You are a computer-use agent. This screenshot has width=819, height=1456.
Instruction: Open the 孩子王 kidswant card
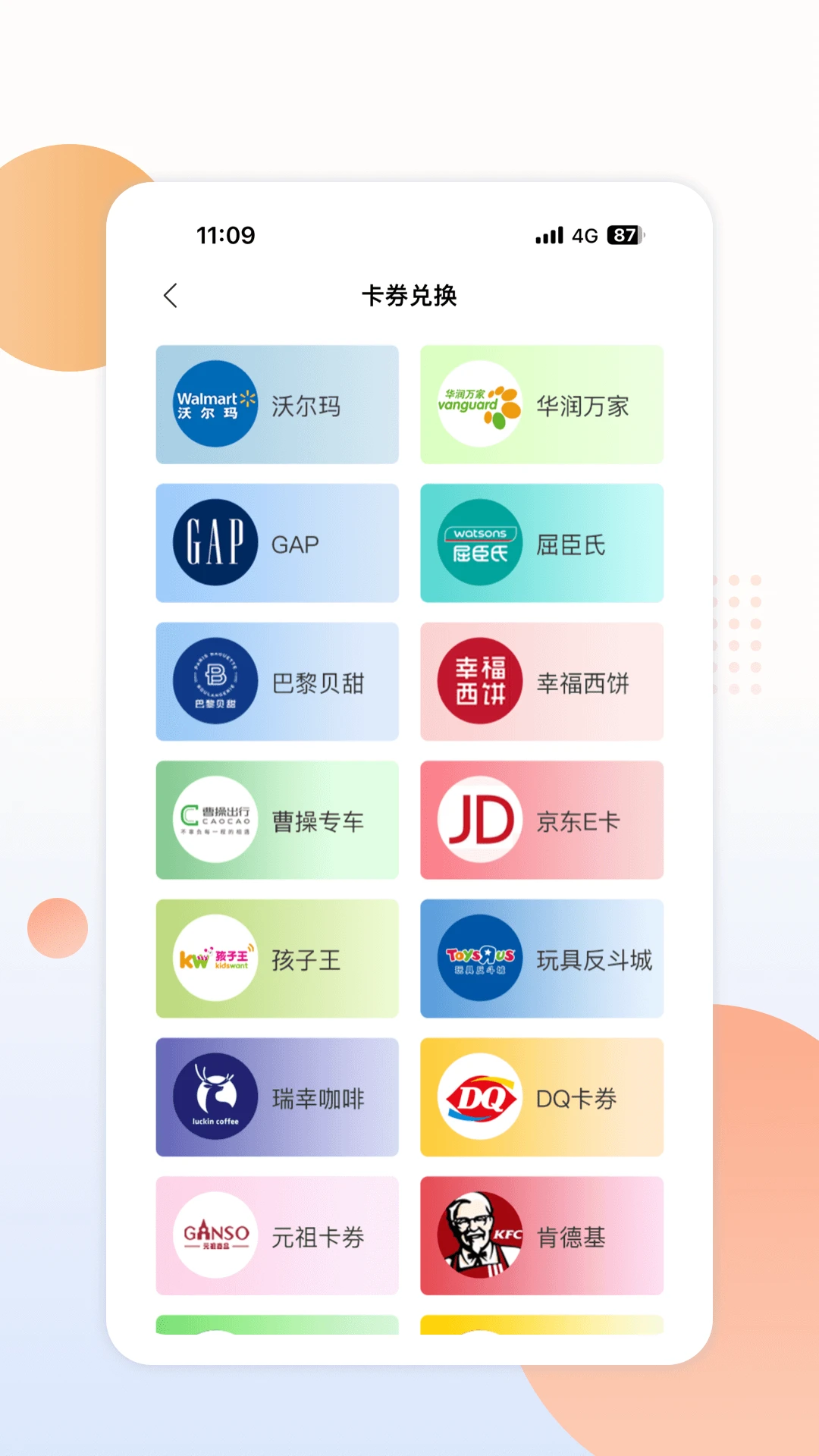[277, 959]
